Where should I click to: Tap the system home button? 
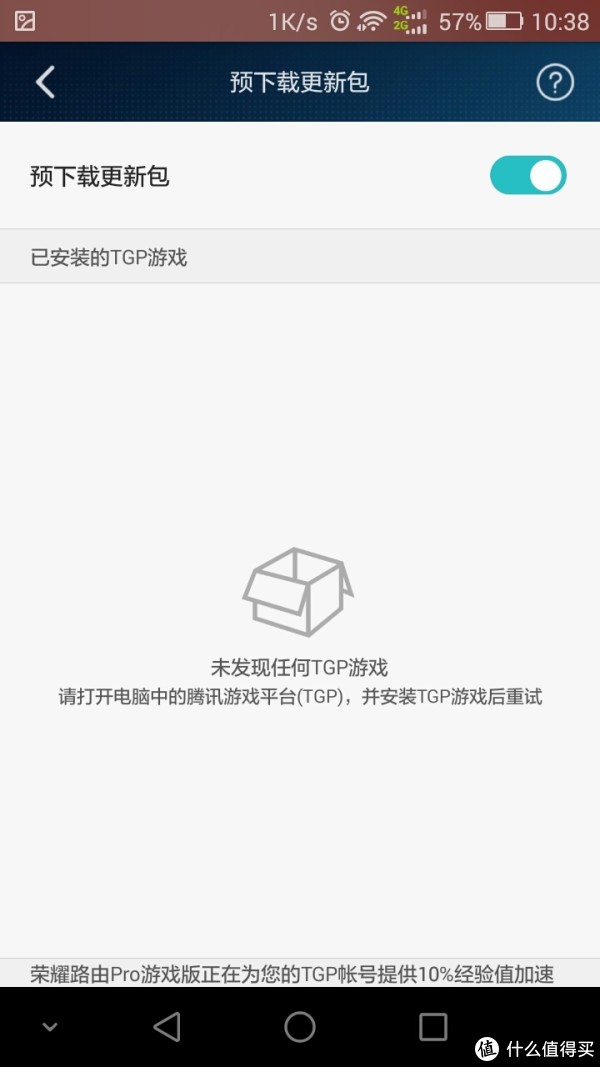coord(299,1026)
